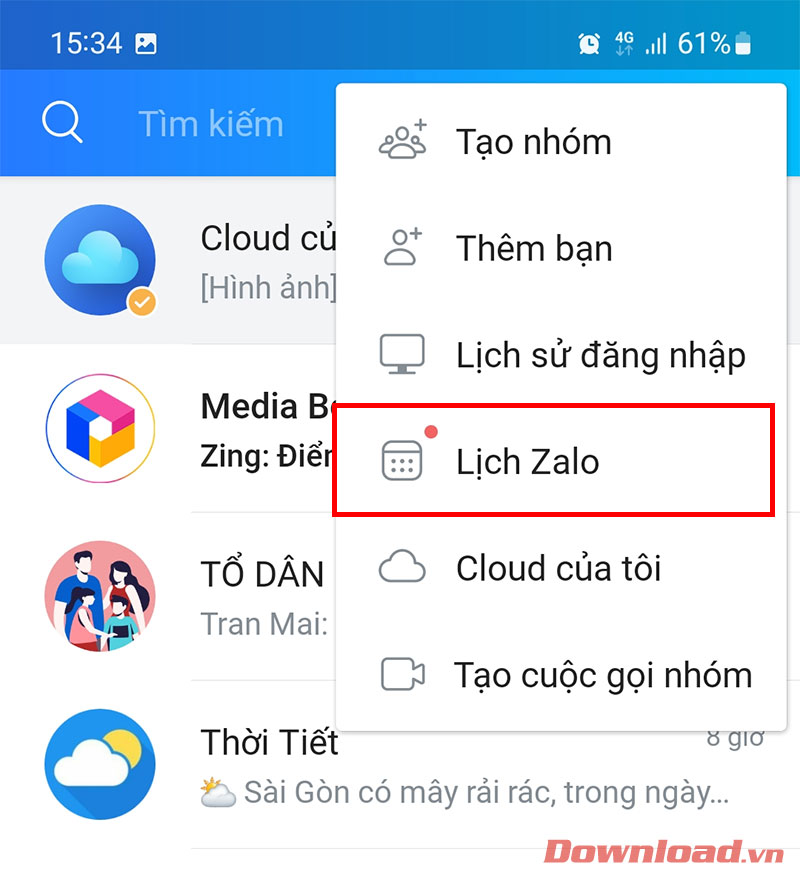Click the TỔ DÂN group avatar
Viewport: 800px width, 871px height.
pos(100,595)
